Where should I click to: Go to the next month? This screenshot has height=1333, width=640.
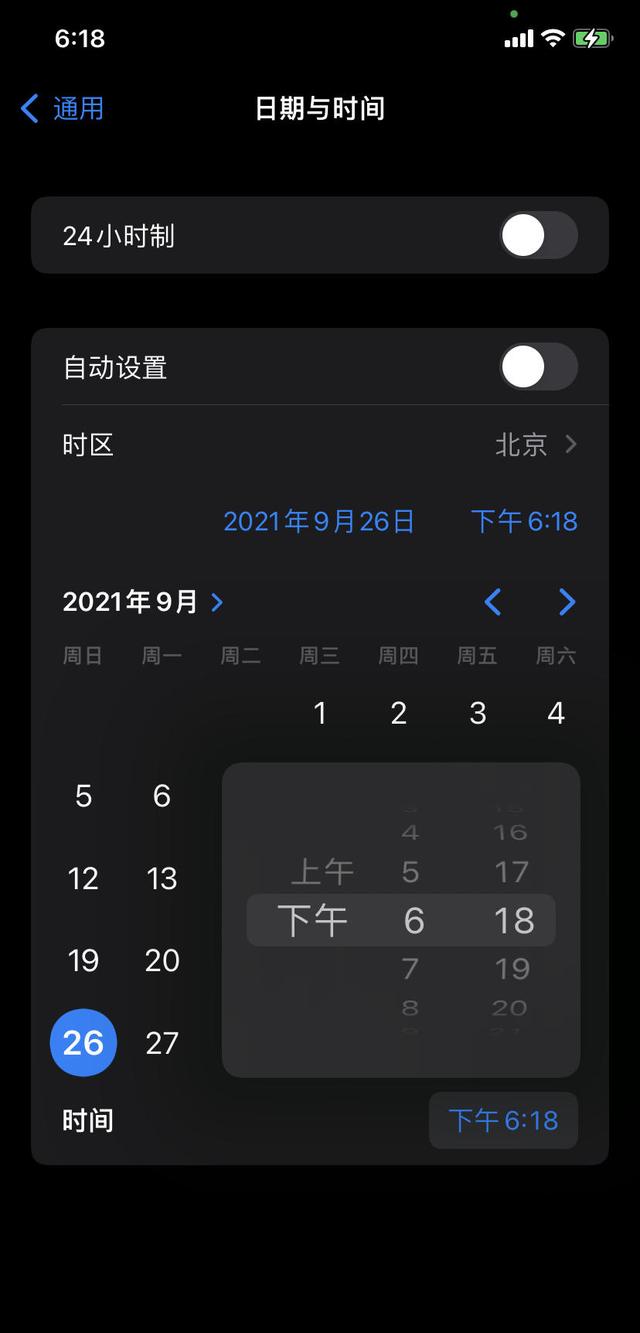tap(567, 602)
